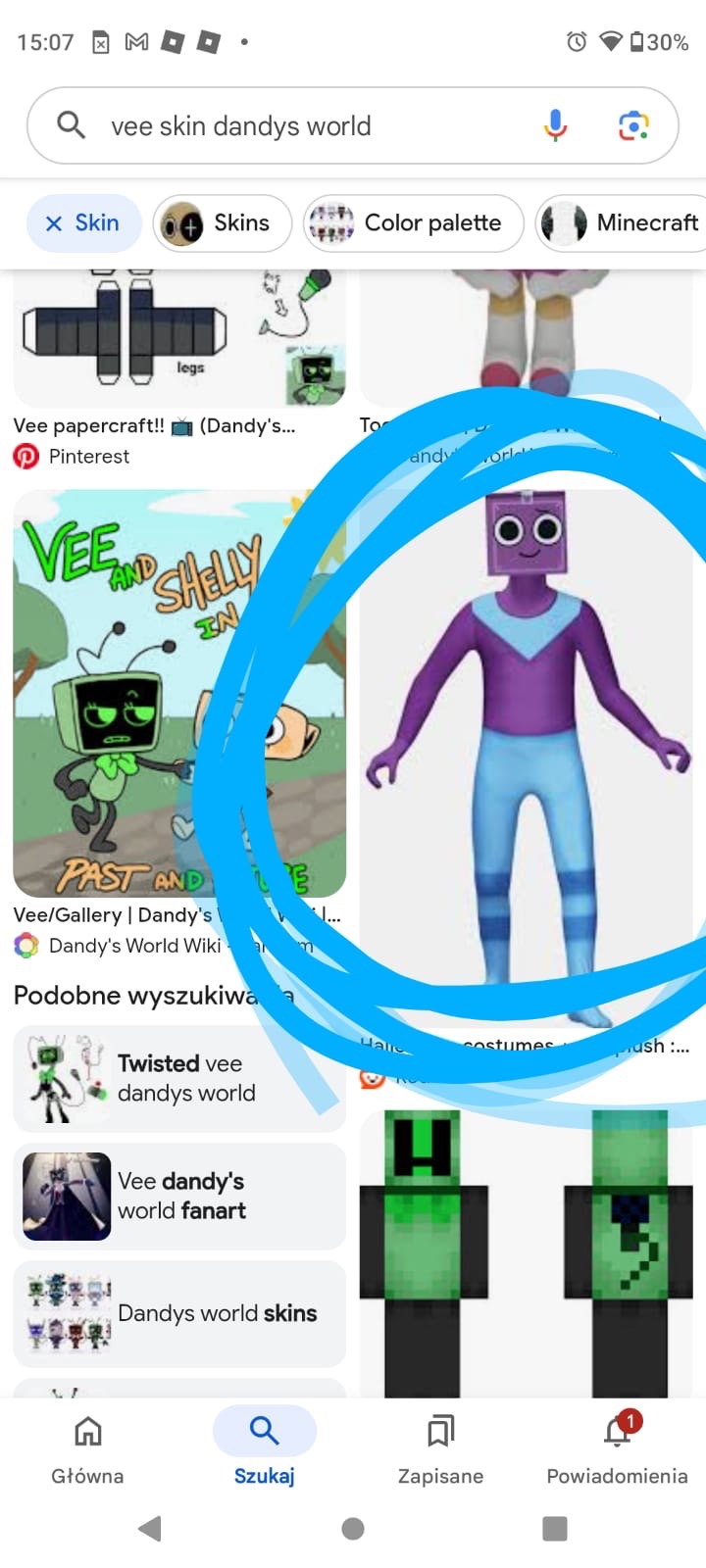
Task: Remove the Skin filter chip
Action: point(55,223)
